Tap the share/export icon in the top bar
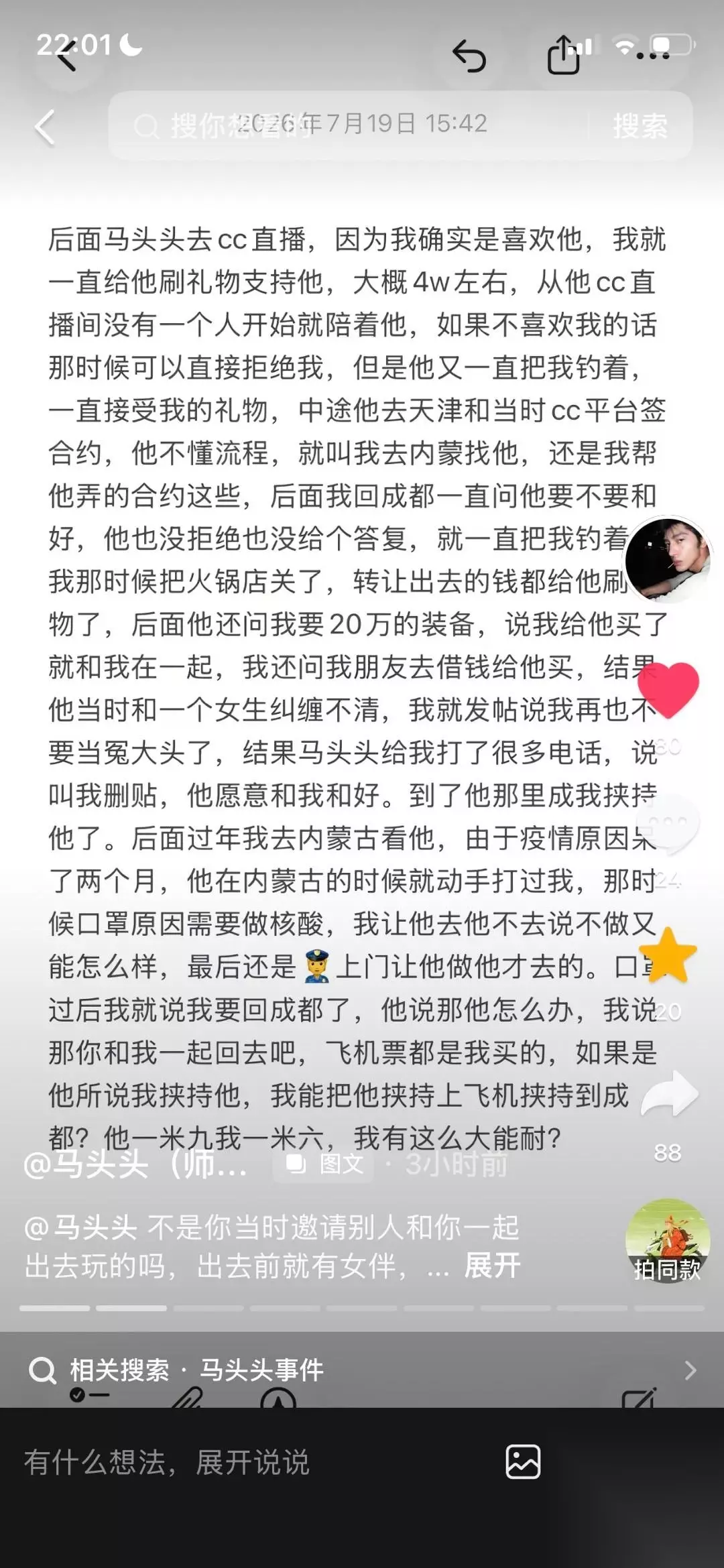Image resolution: width=724 pixels, height=1568 pixels. coord(563,54)
